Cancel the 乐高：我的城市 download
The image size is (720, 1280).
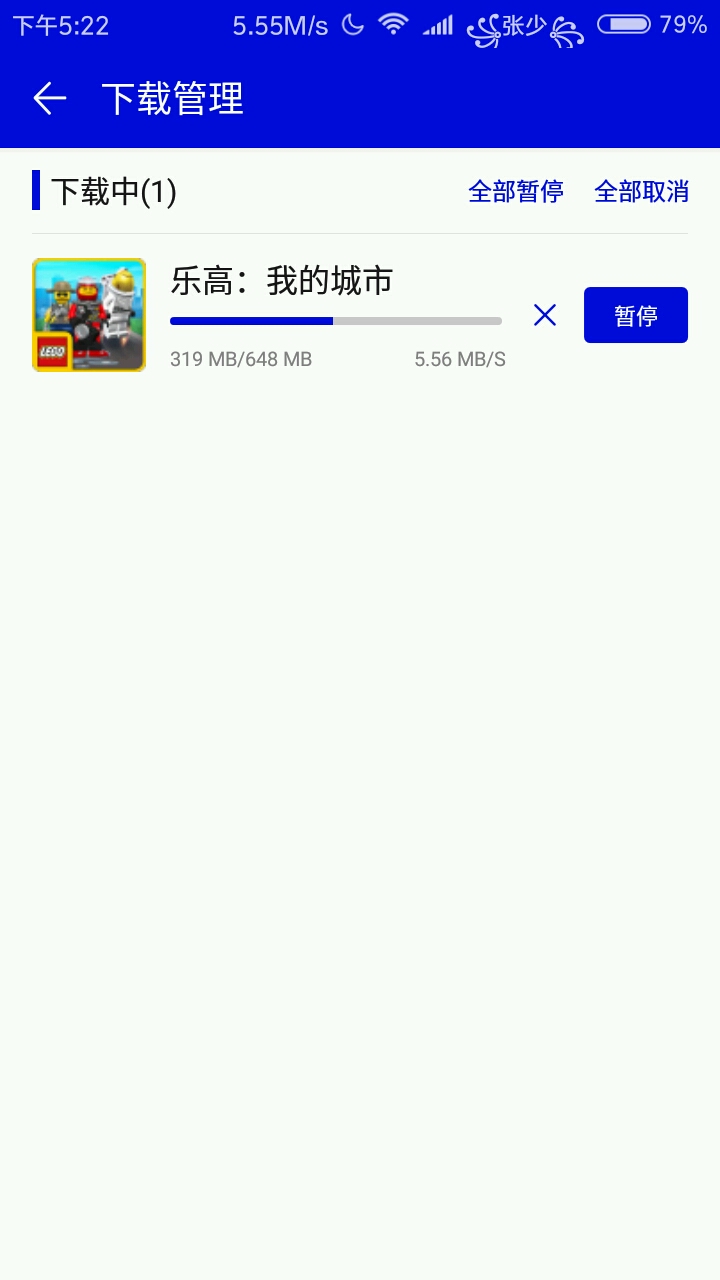545,316
